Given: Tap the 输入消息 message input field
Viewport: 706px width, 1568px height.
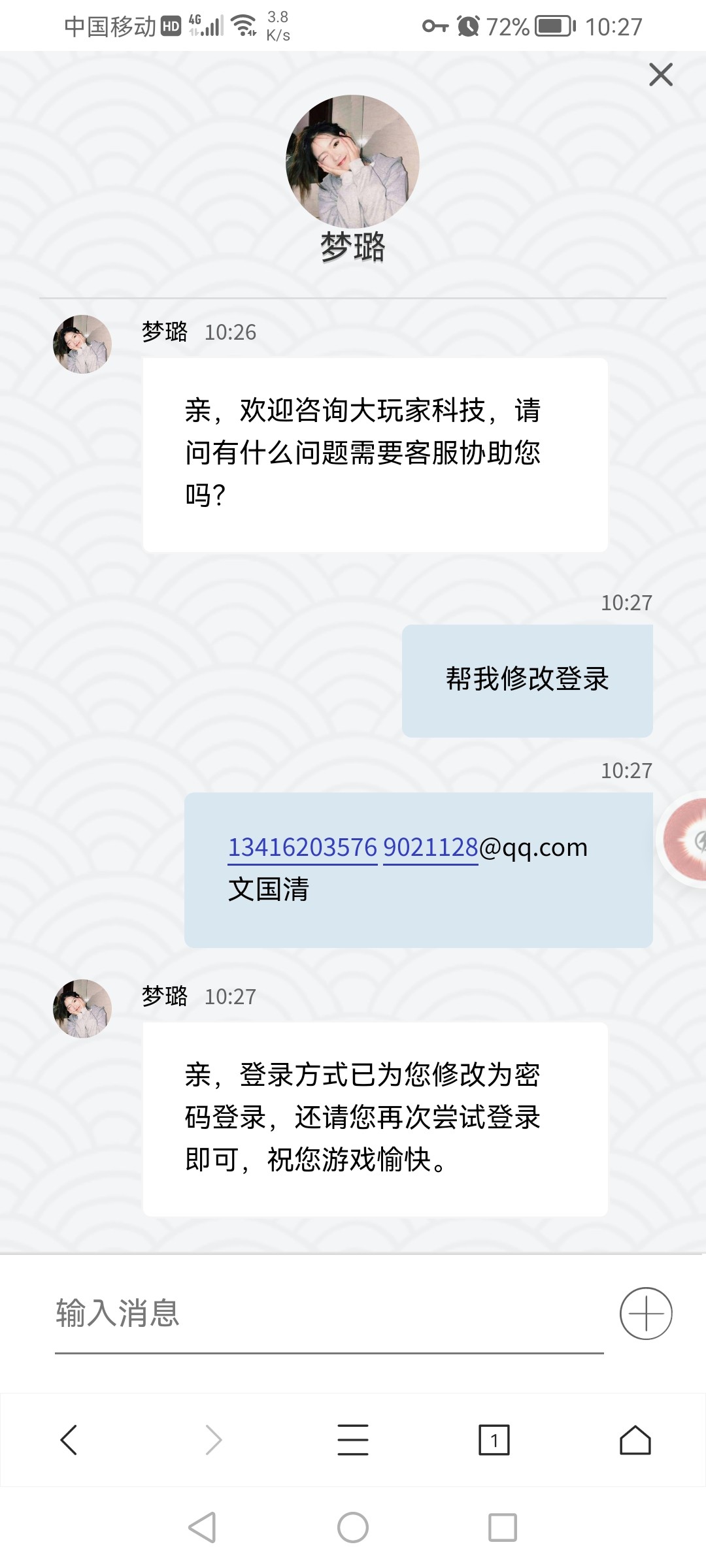Looking at the screenshot, I should tap(261, 1313).
